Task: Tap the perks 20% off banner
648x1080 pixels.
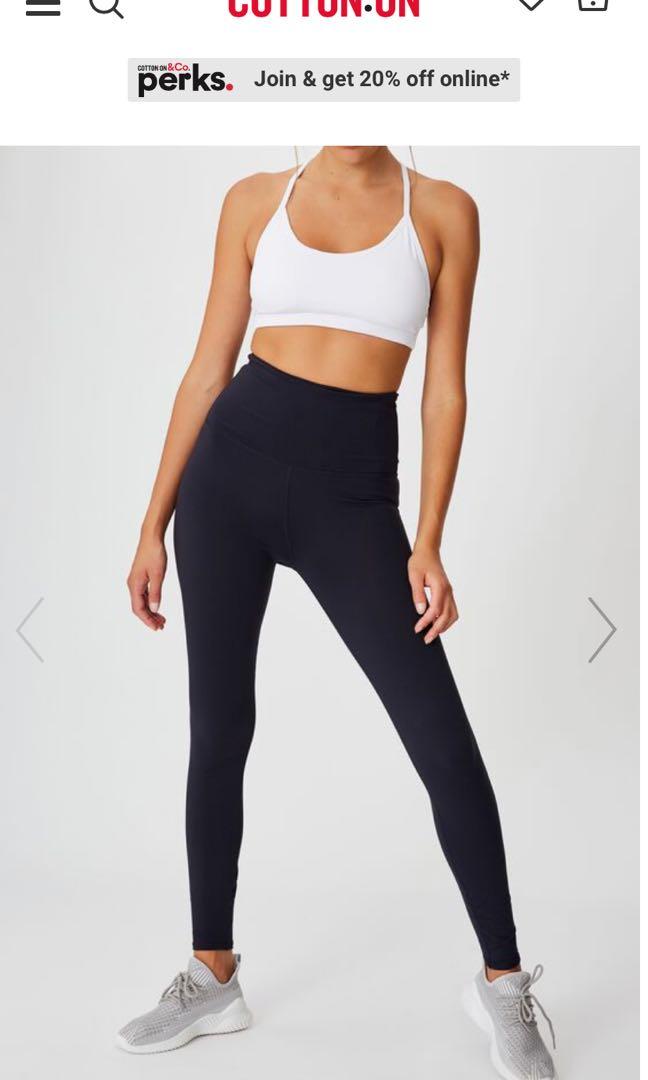Action: (x=324, y=80)
